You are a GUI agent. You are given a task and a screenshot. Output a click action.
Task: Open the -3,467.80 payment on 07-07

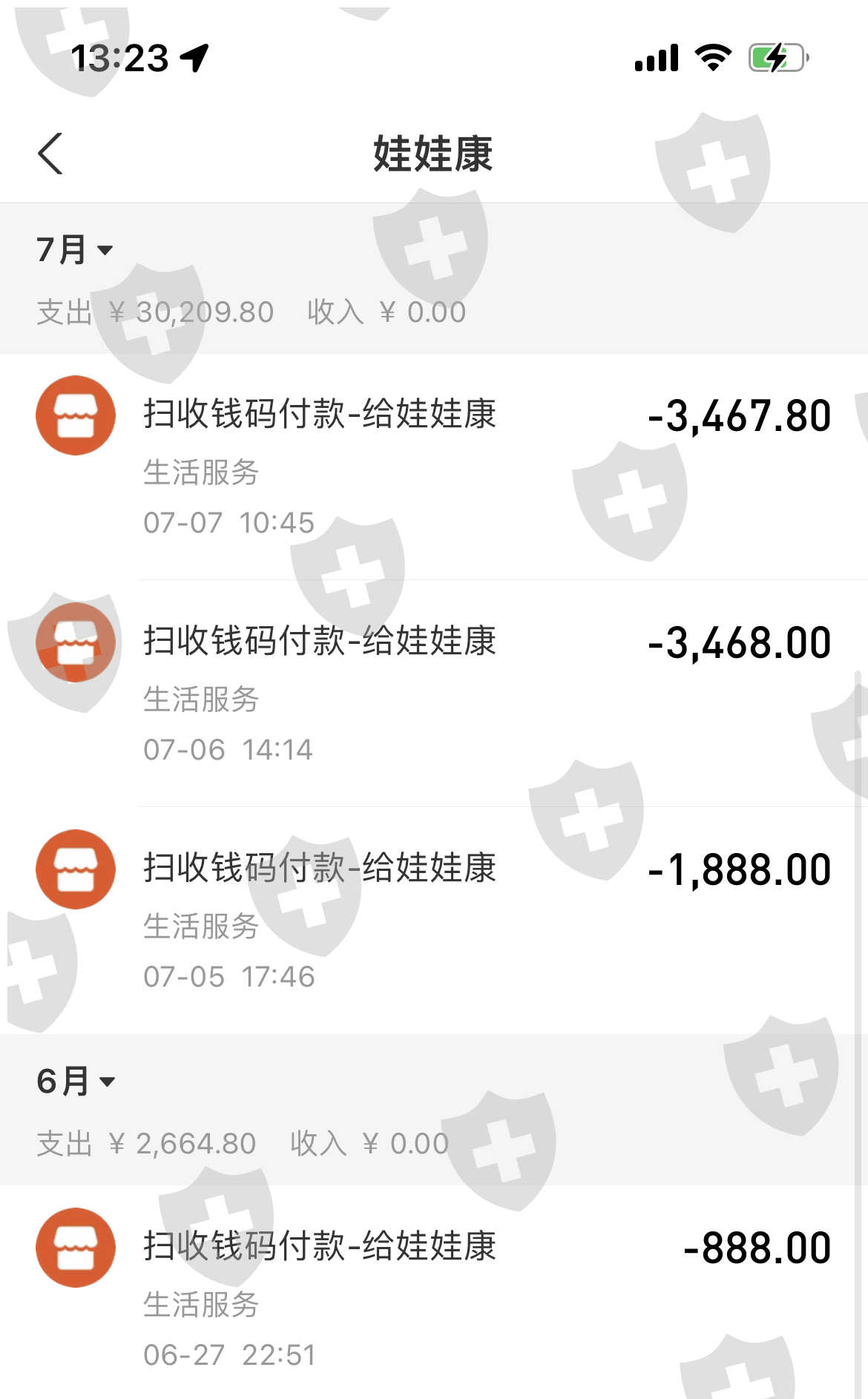(x=434, y=467)
